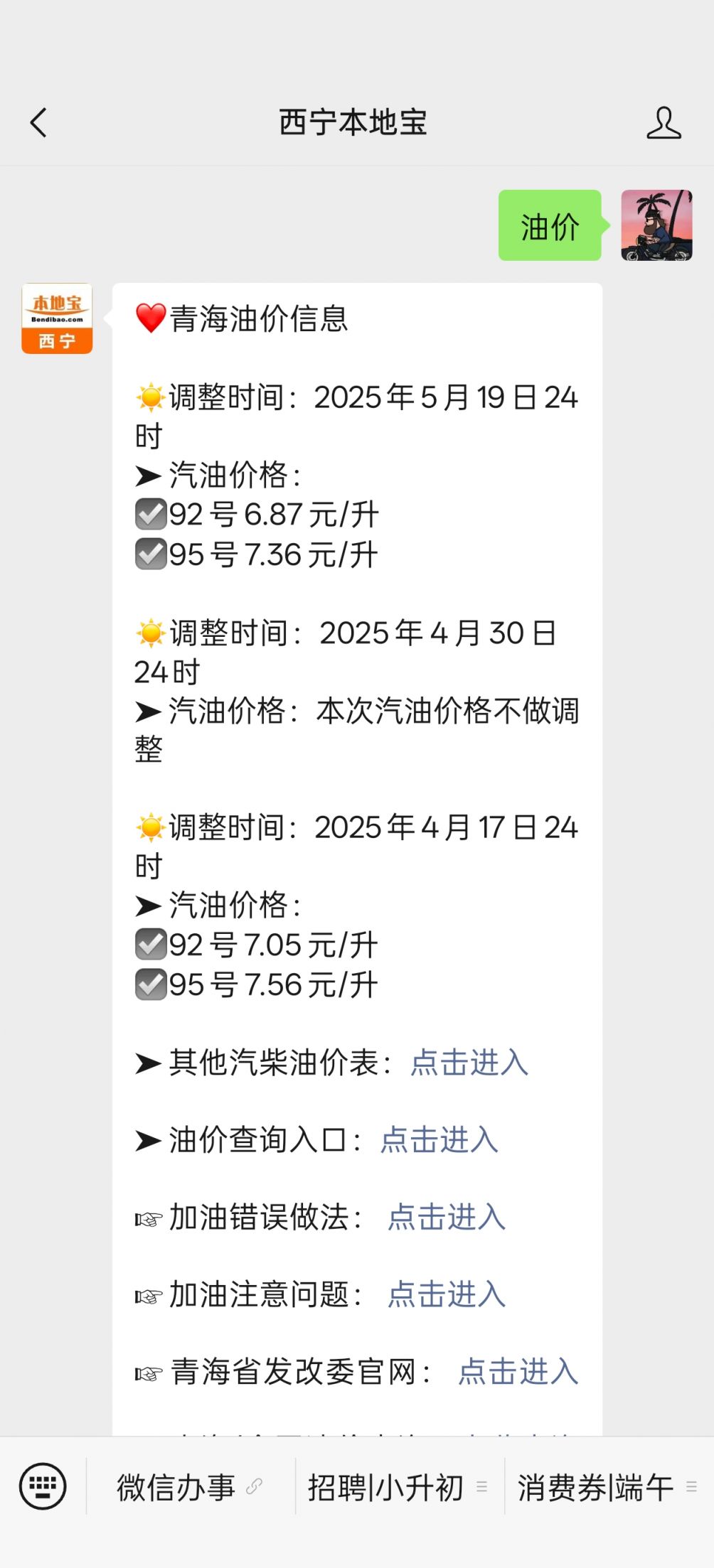This screenshot has width=714, height=1568.
Task: Open the 微信办事 menu
Action: tap(191, 1487)
